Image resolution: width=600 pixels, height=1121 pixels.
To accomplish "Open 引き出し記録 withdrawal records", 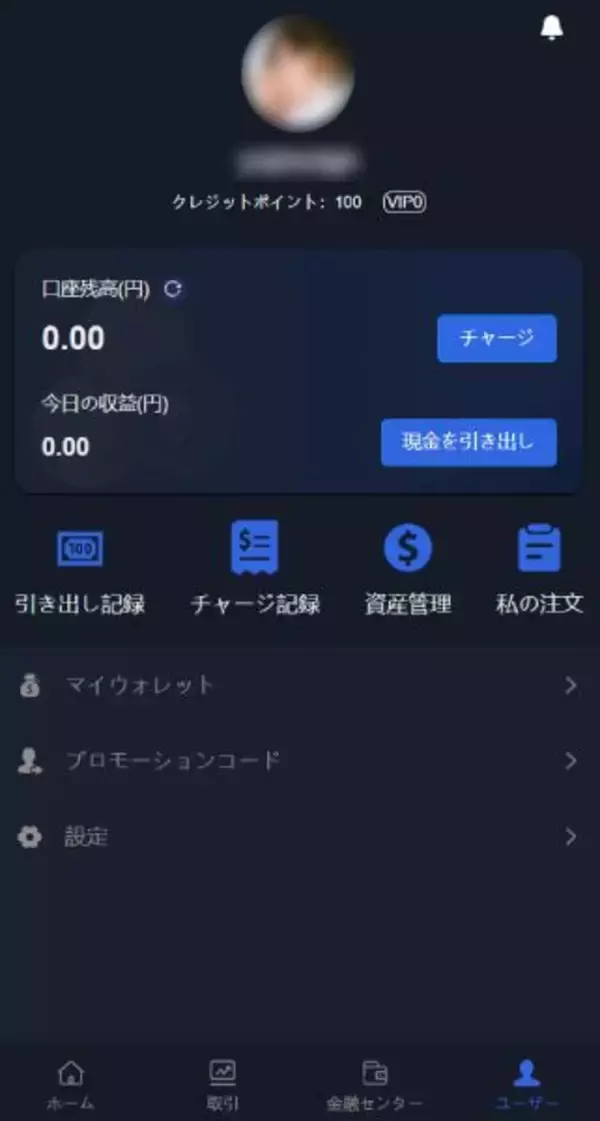I will (x=80, y=570).
